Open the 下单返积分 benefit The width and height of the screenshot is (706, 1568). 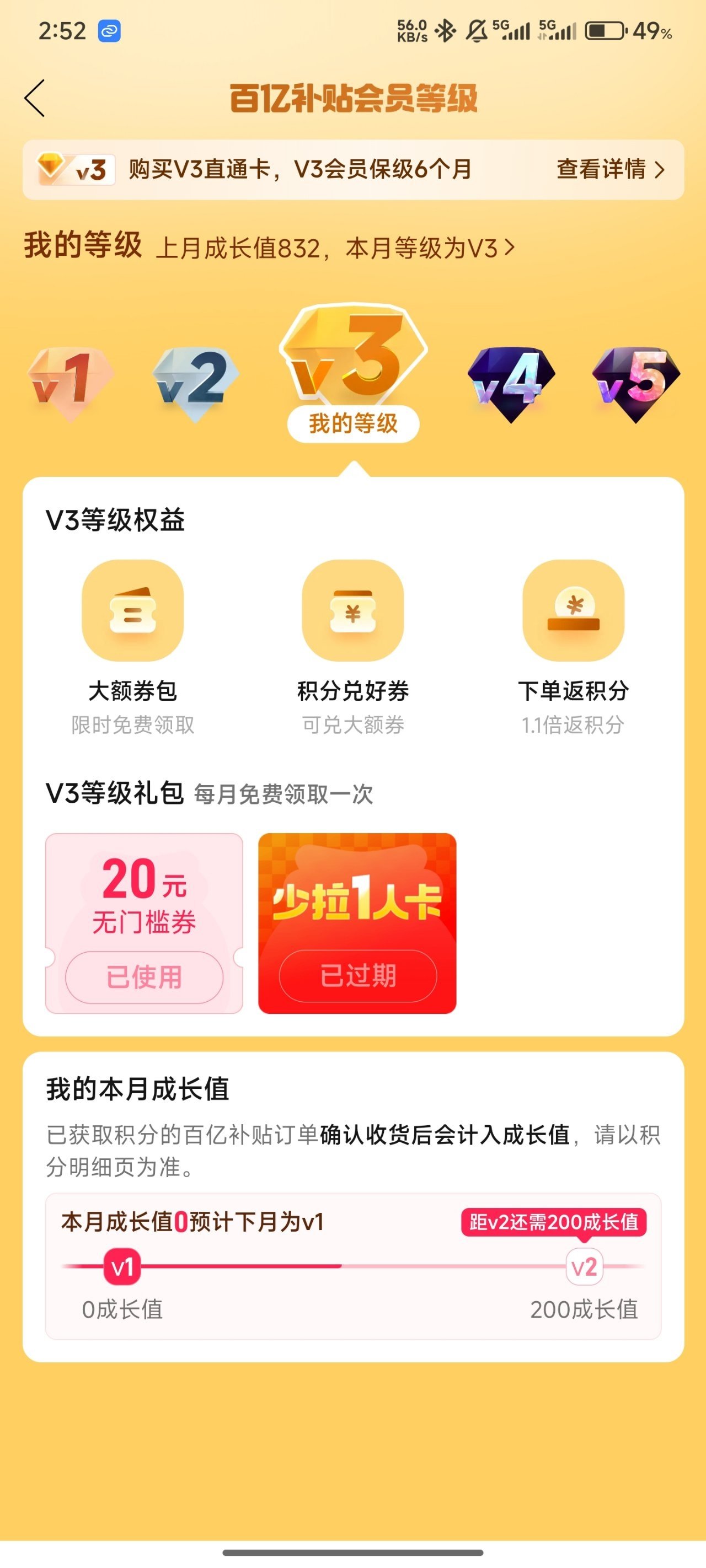(573, 610)
